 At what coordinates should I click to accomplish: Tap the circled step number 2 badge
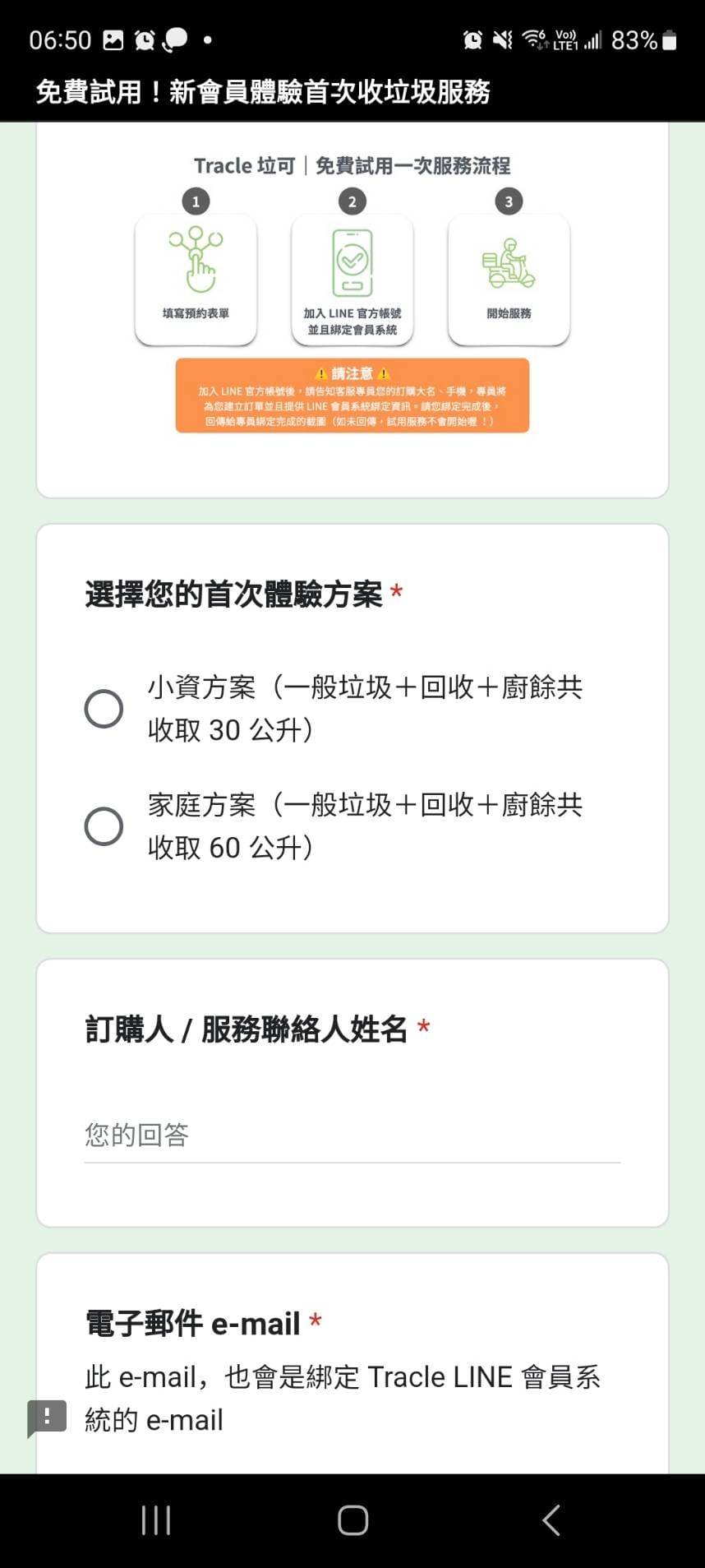click(352, 201)
